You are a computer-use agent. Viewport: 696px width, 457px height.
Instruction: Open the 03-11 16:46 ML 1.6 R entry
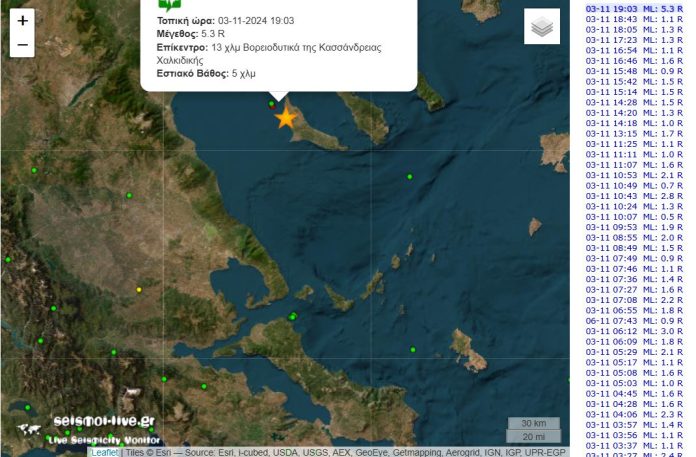click(x=634, y=60)
